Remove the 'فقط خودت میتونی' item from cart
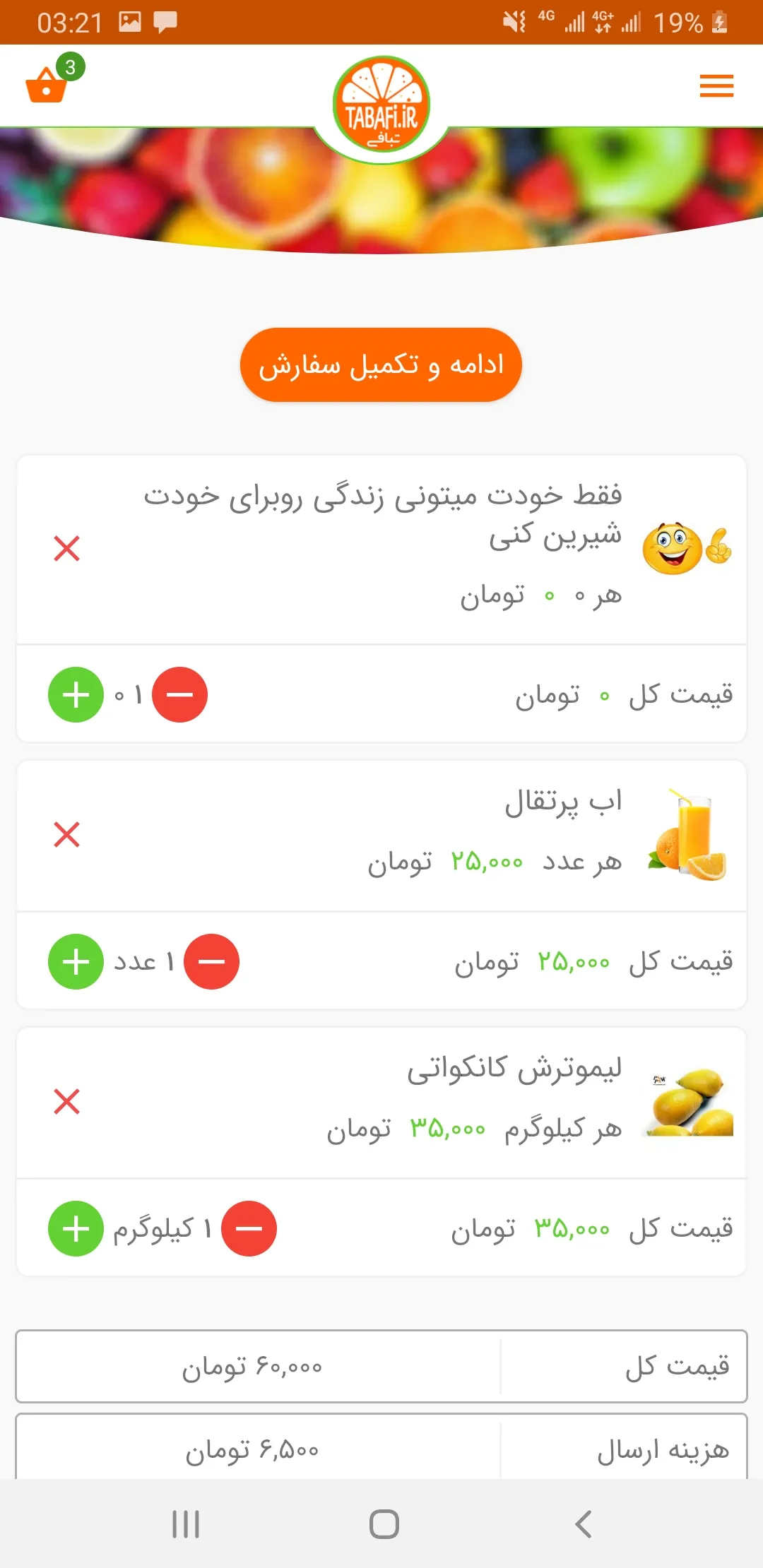Image resolution: width=763 pixels, height=1568 pixels. click(67, 549)
